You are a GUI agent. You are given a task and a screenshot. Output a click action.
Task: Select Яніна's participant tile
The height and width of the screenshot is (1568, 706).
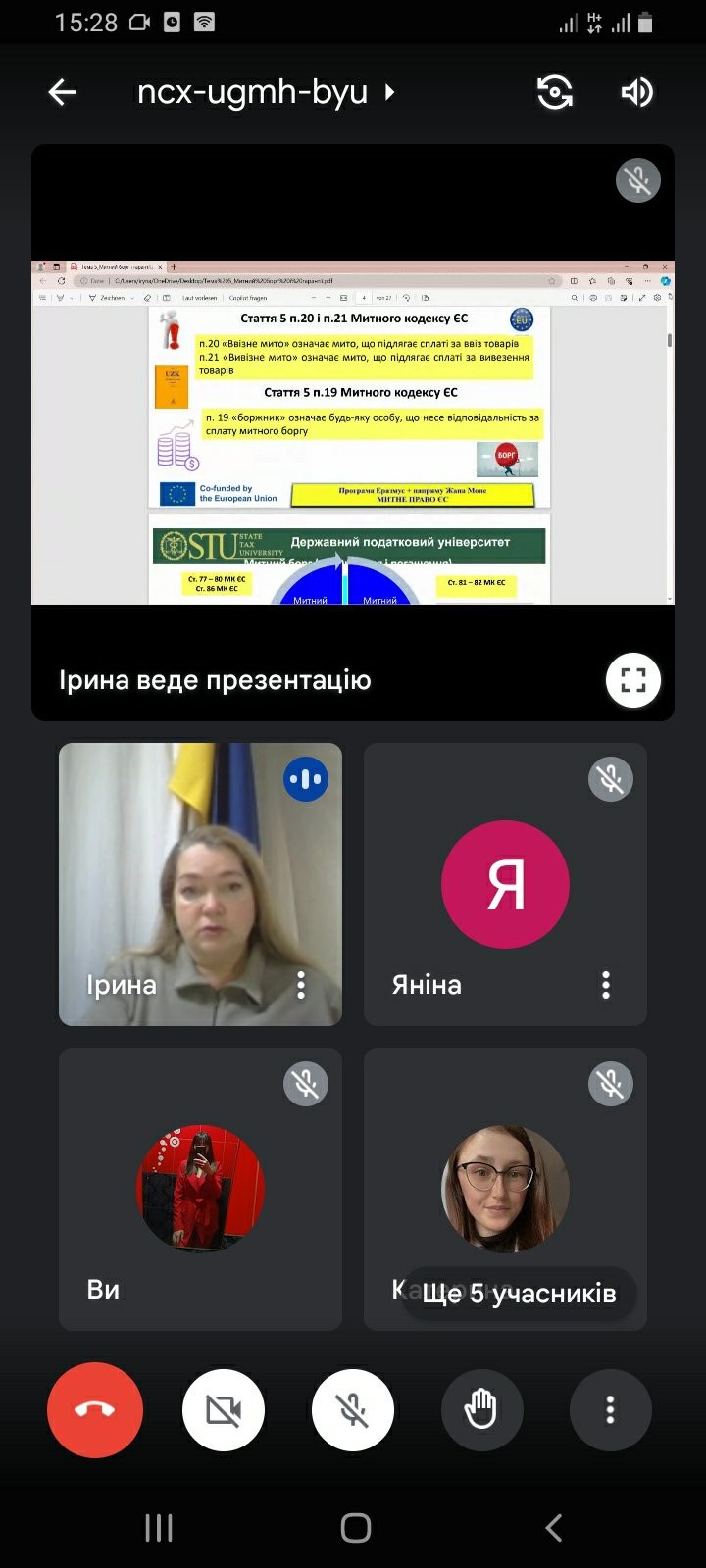coord(505,884)
